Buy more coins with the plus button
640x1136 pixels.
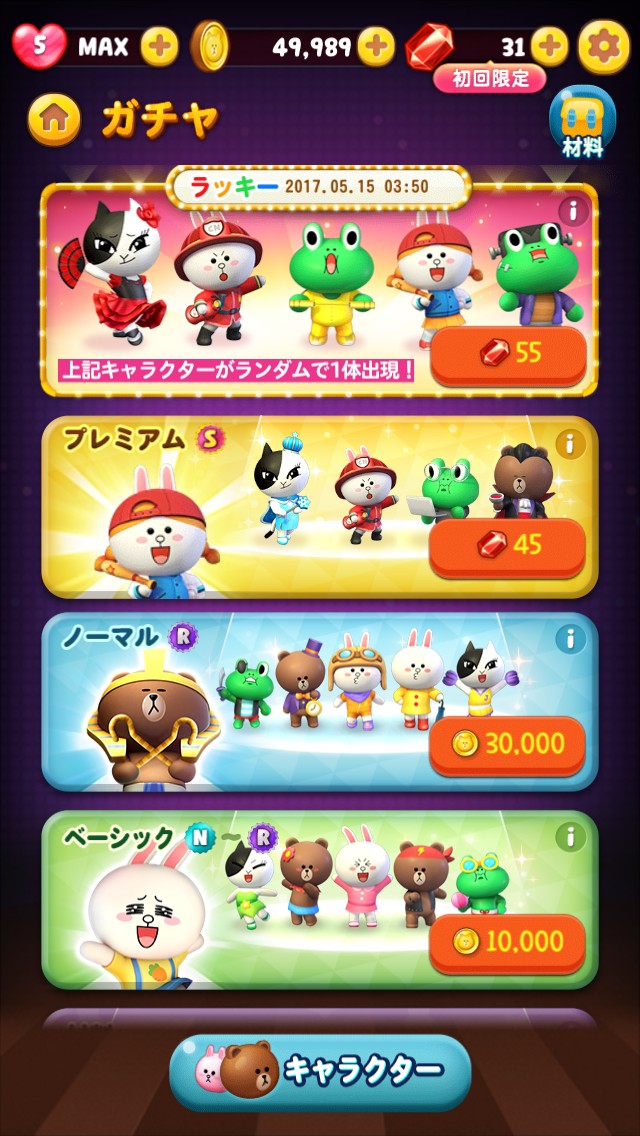[376, 46]
